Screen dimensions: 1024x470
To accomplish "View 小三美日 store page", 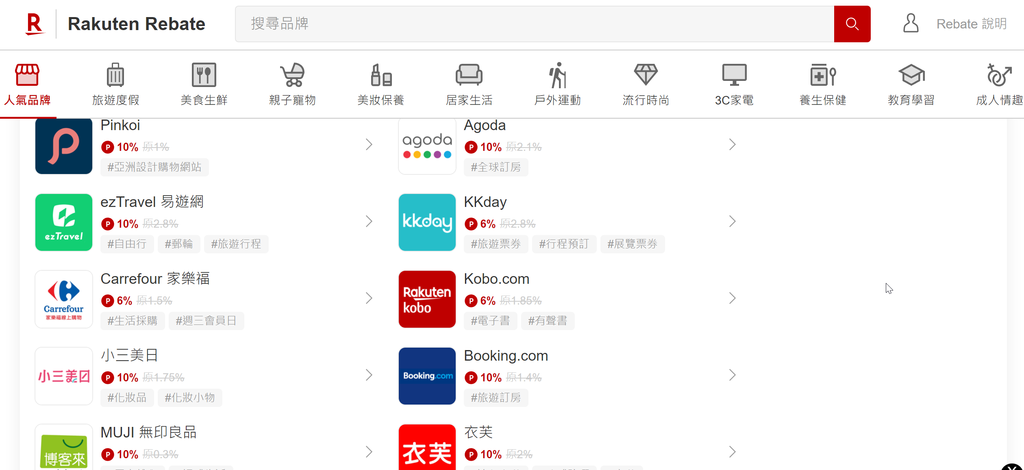I will point(205,375).
